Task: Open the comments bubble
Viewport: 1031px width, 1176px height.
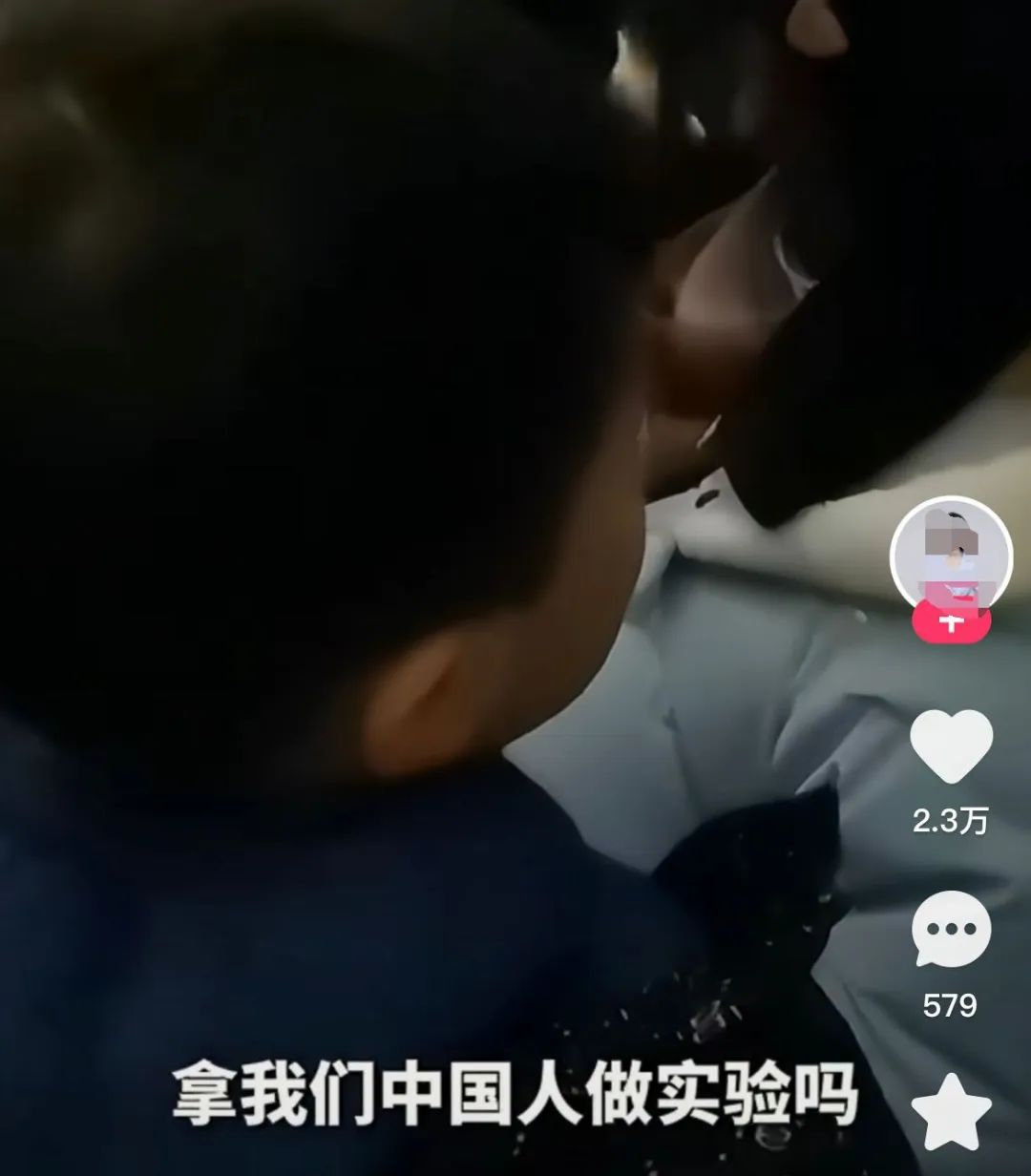Action: (x=951, y=930)
